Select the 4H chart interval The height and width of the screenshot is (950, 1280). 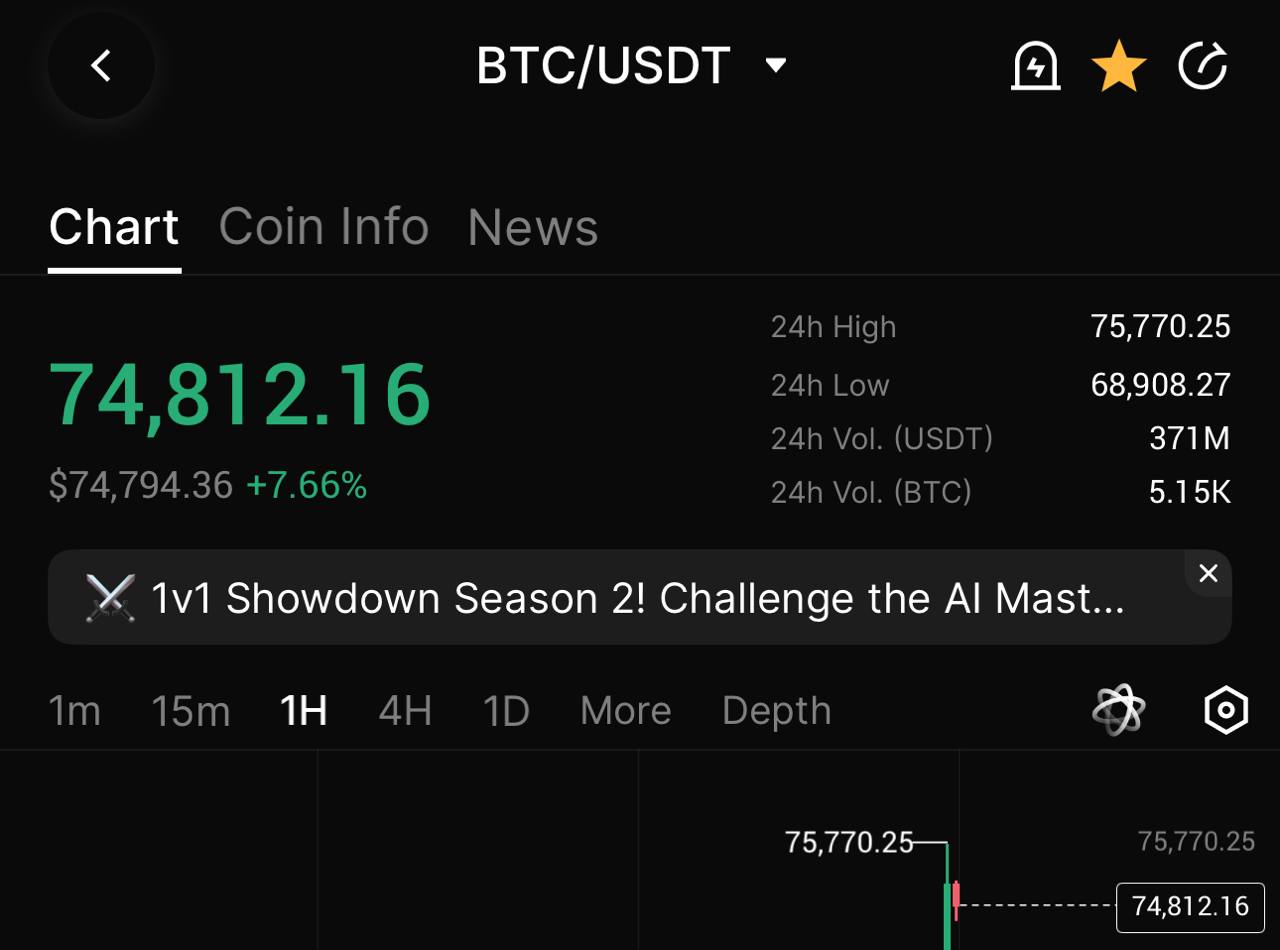(x=405, y=711)
